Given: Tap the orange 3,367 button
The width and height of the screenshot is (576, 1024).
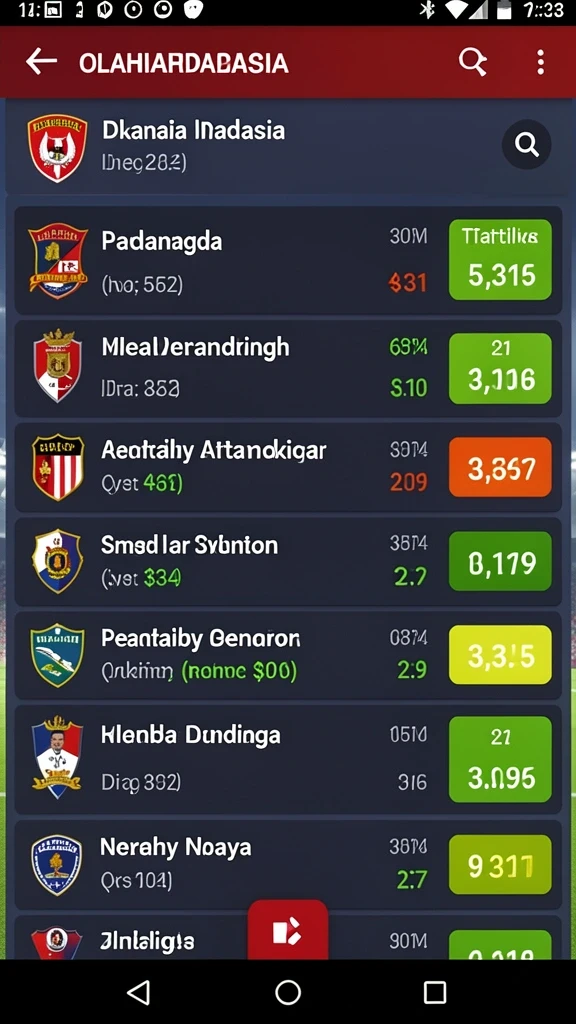Looking at the screenshot, I should coord(500,467).
